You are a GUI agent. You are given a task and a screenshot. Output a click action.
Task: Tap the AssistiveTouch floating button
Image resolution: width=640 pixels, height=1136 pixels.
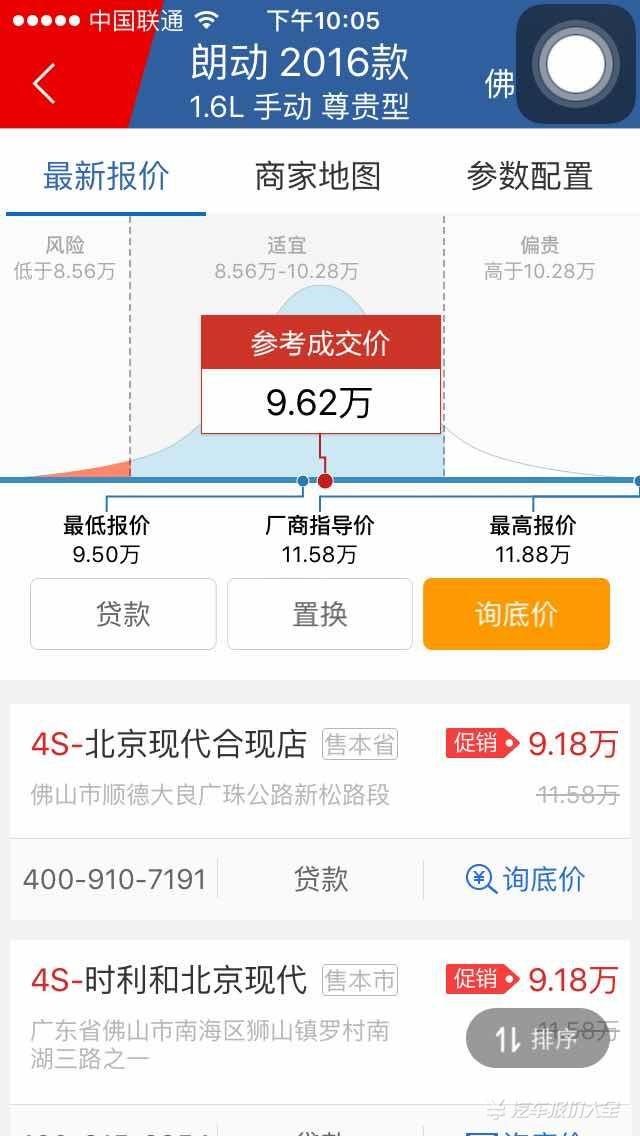(x=575, y=63)
